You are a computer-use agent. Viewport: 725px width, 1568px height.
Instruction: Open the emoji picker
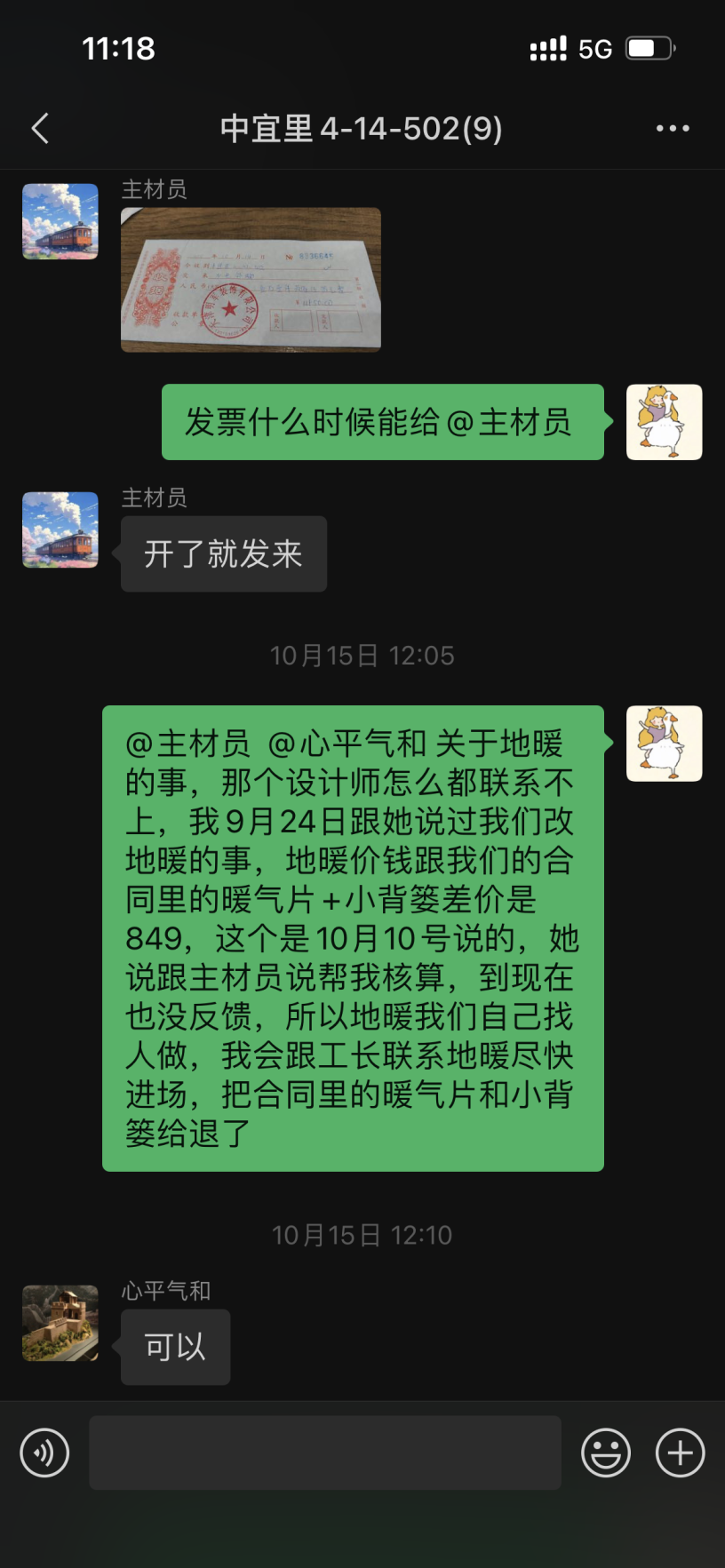pyautogui.click(x=606, y=1453)
